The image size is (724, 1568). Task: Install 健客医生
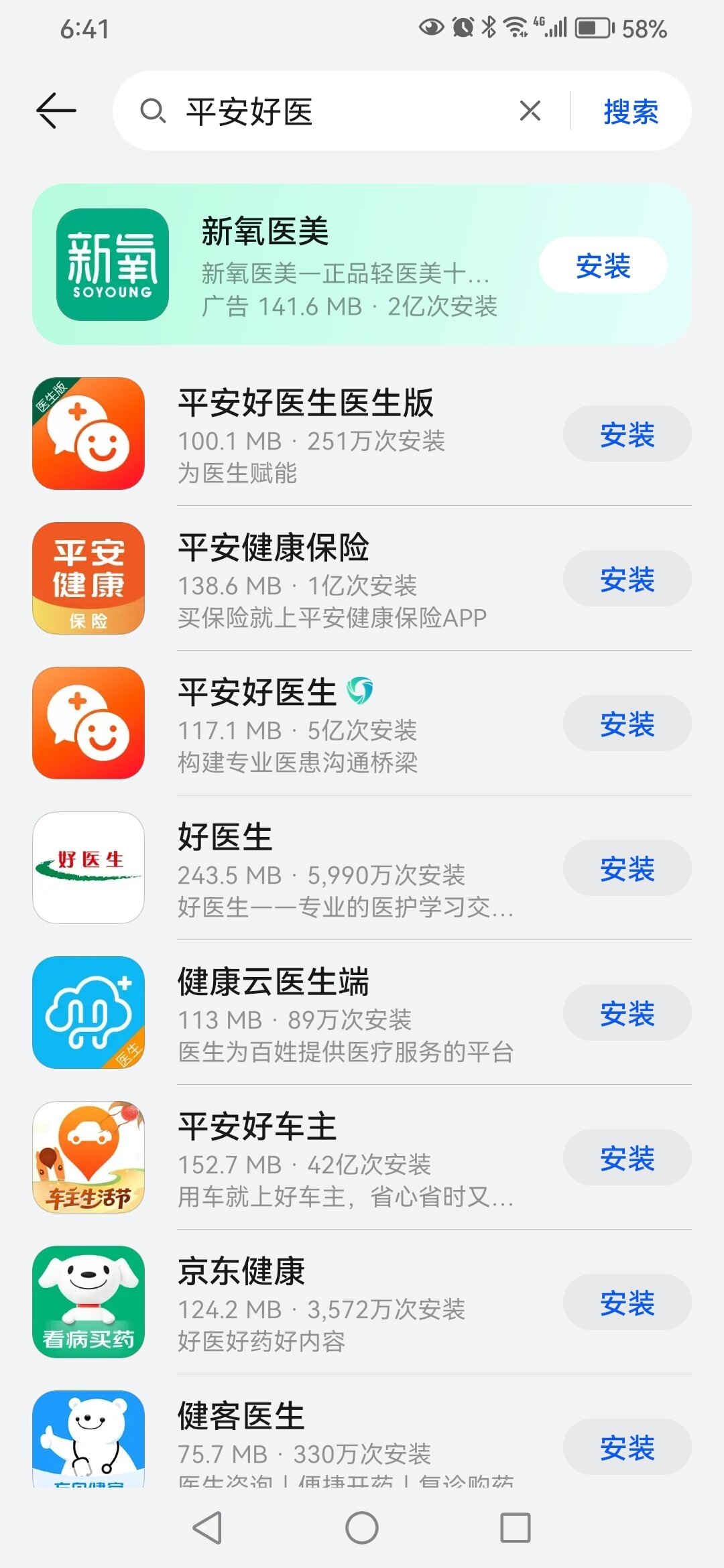click(627, 1447)
